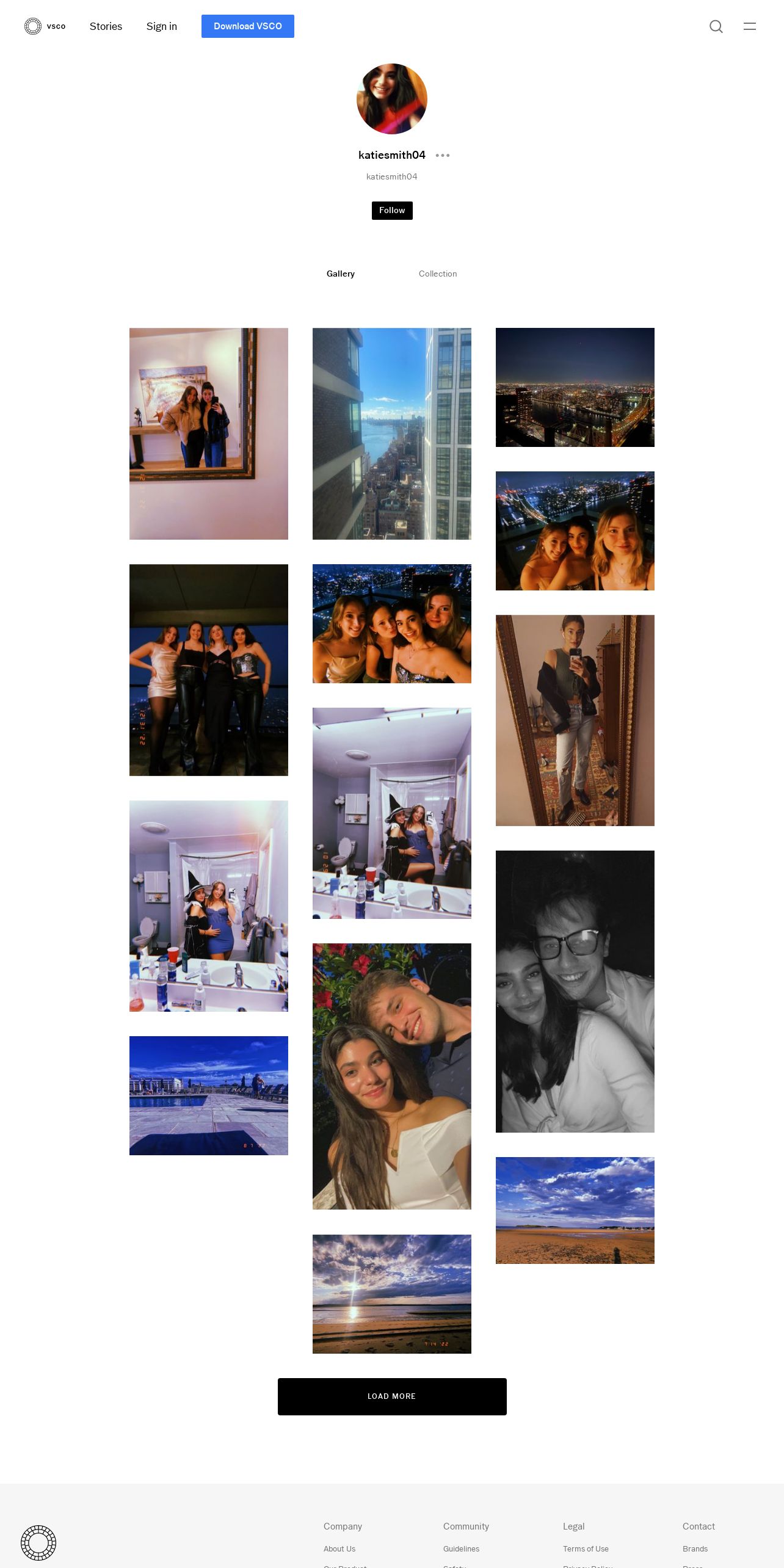Open the rooftop pool photo
Screen dimensions: 784x1568
[x=209, y=1095]
